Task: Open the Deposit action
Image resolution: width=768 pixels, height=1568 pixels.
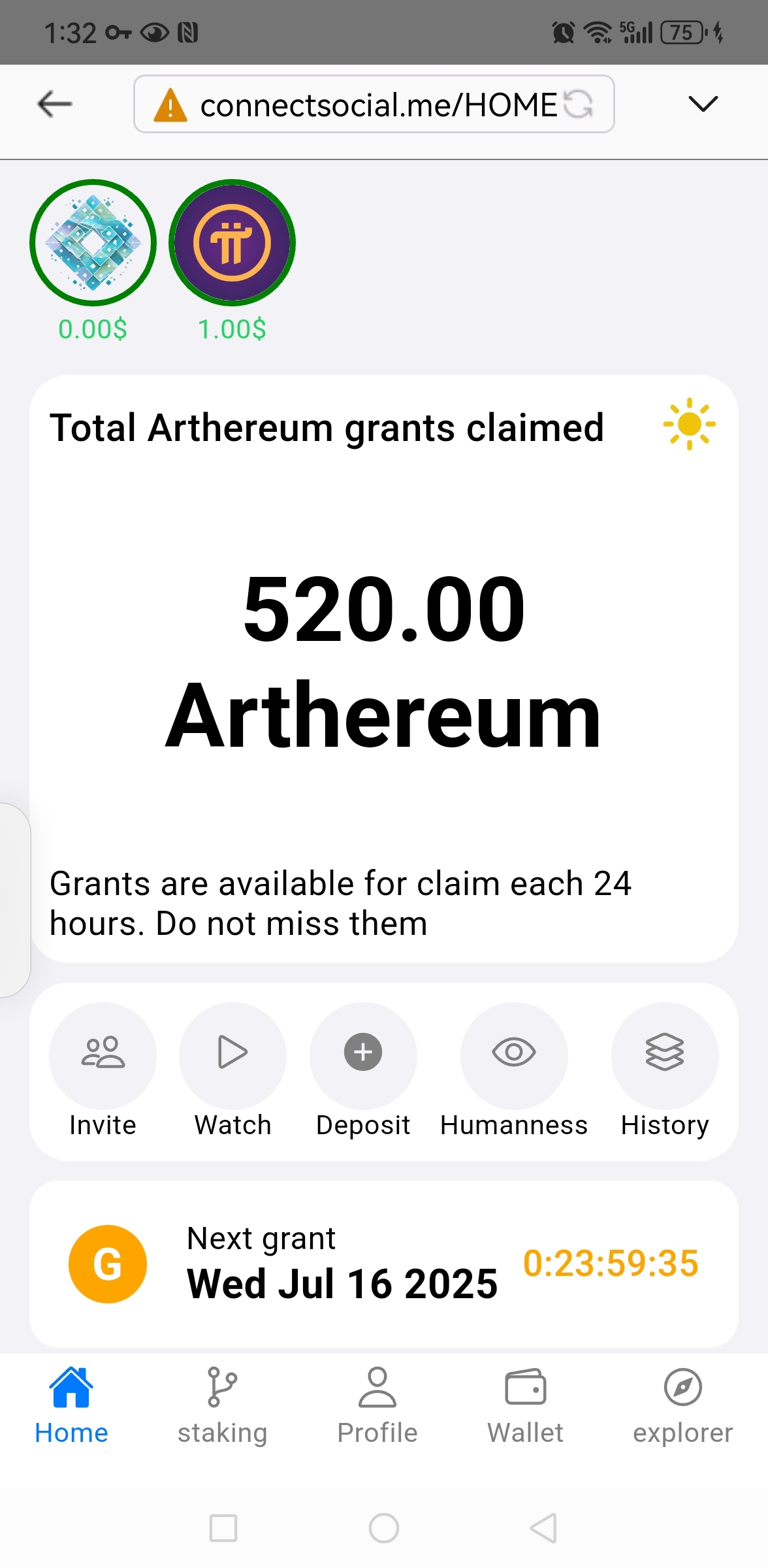Action: coord(363,1056)
